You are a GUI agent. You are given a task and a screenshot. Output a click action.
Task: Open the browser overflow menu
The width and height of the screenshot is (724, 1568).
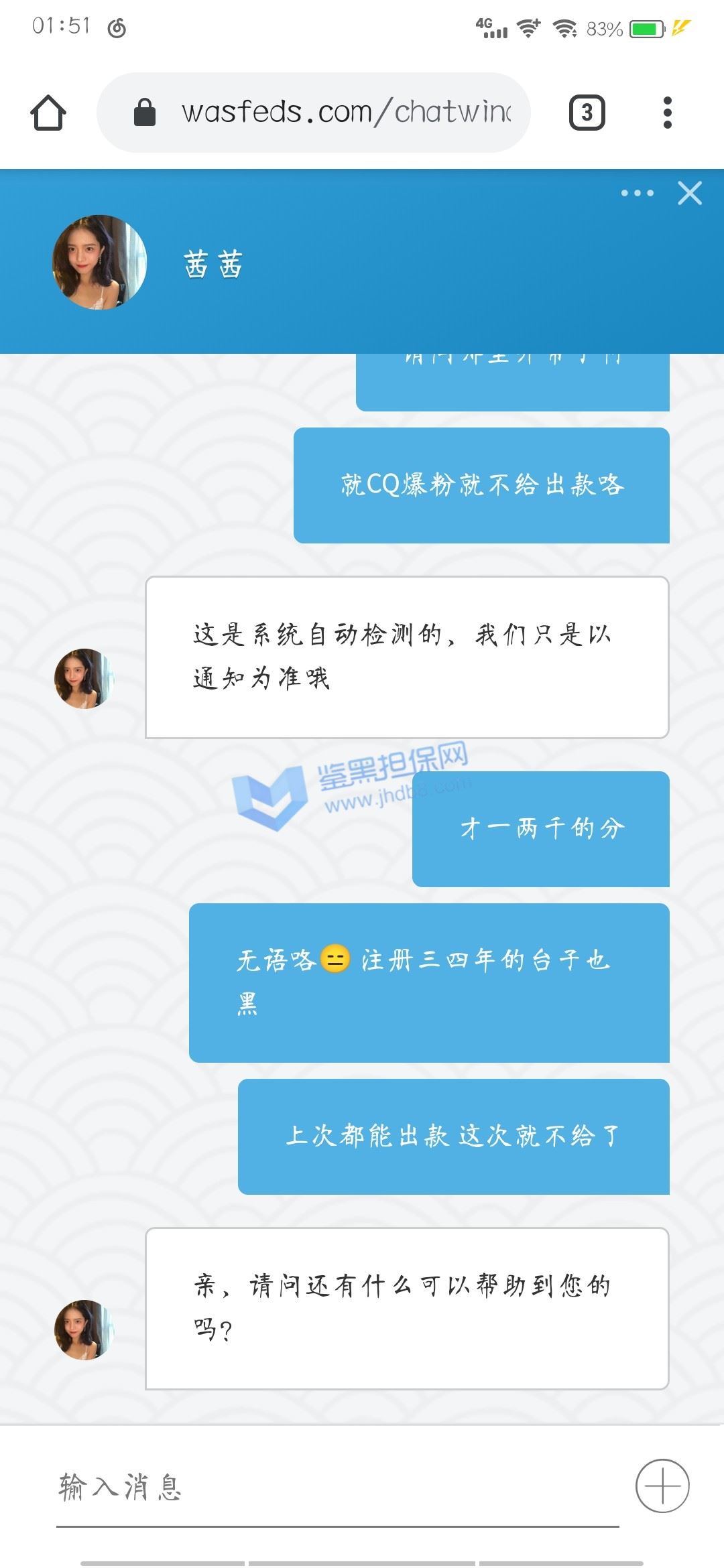pyautogui.click(x=667, y=113)
